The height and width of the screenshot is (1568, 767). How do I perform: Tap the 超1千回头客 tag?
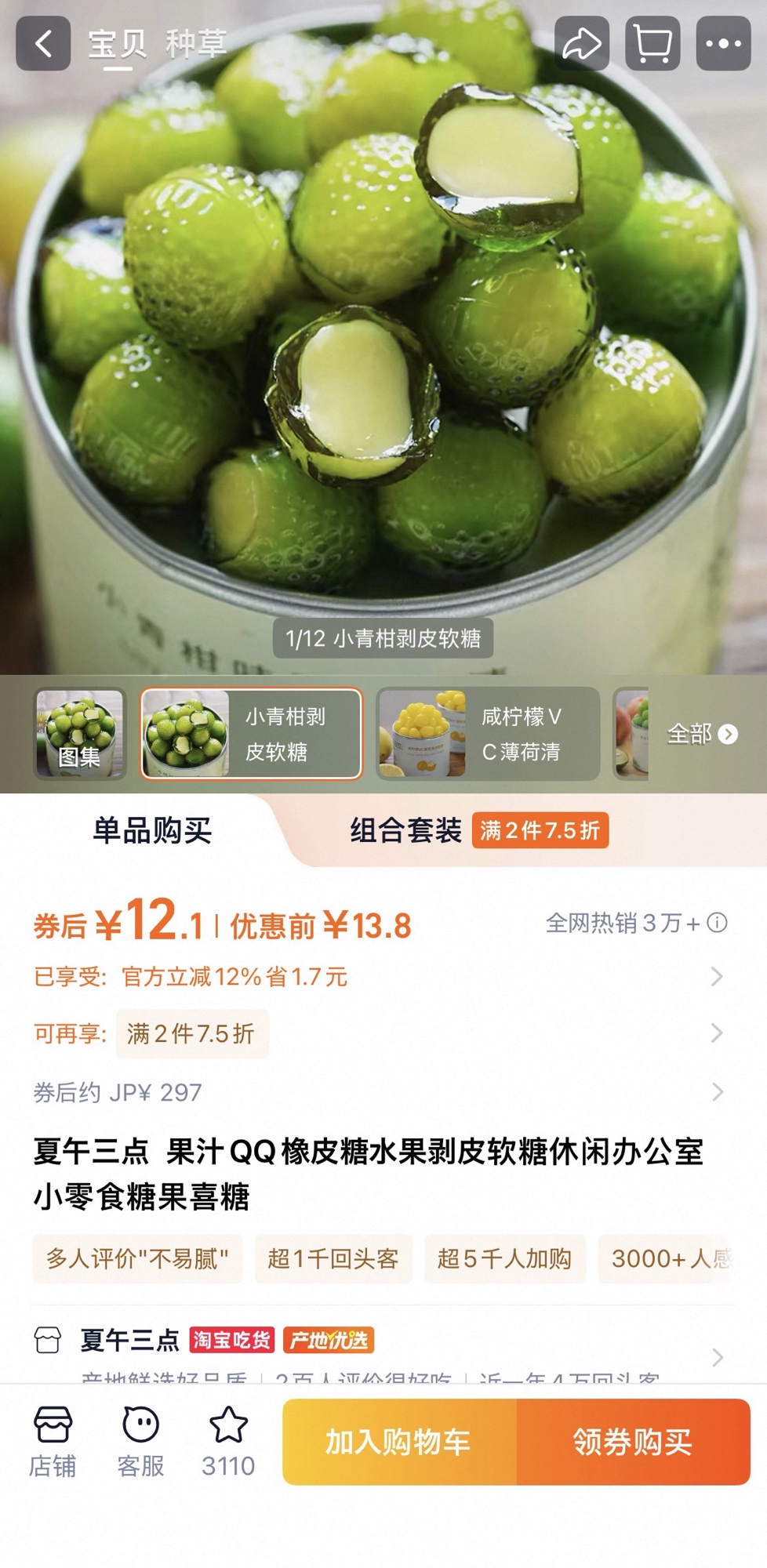point(333,1258)
